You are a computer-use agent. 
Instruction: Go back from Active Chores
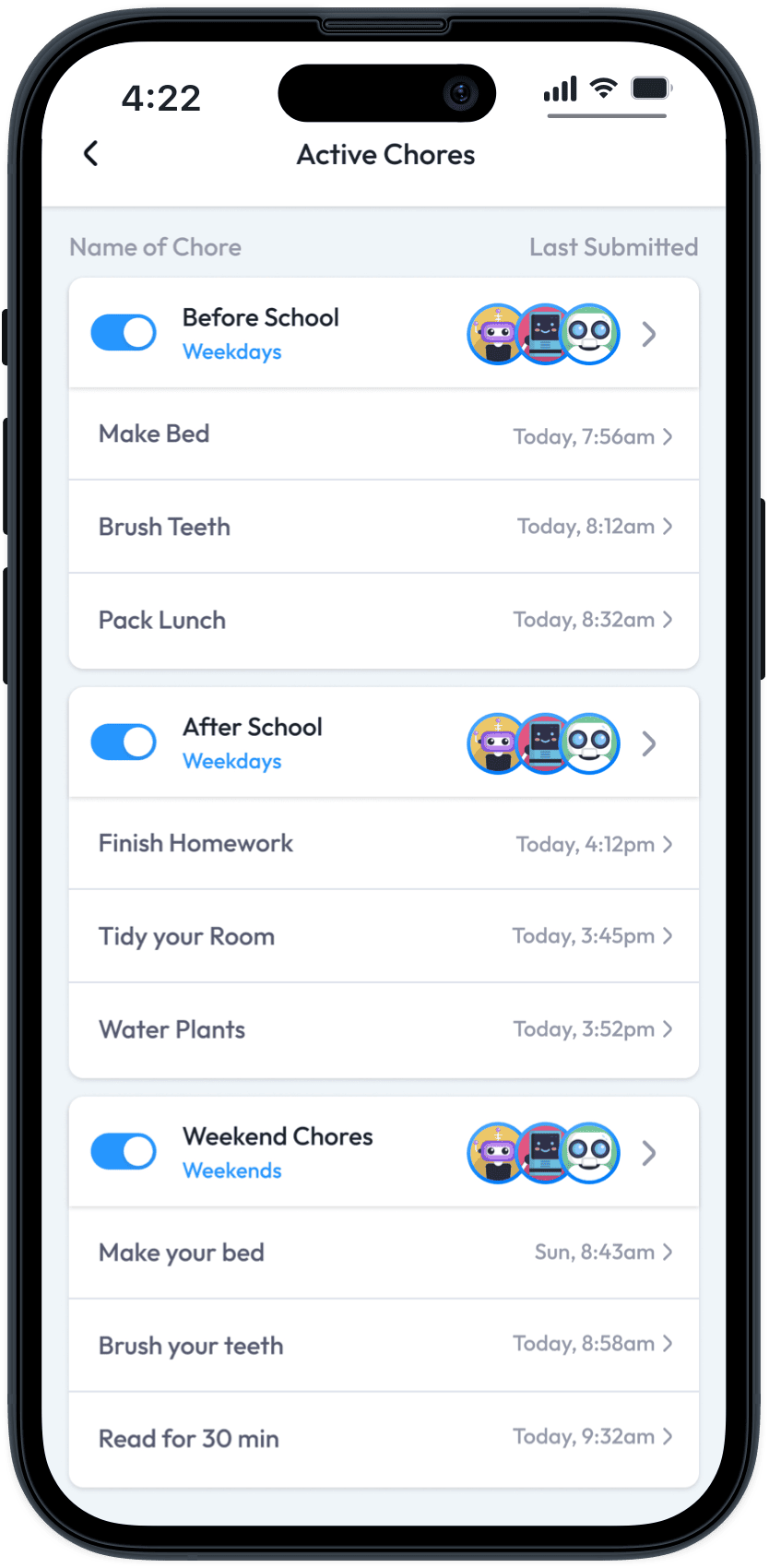(90, 153)
